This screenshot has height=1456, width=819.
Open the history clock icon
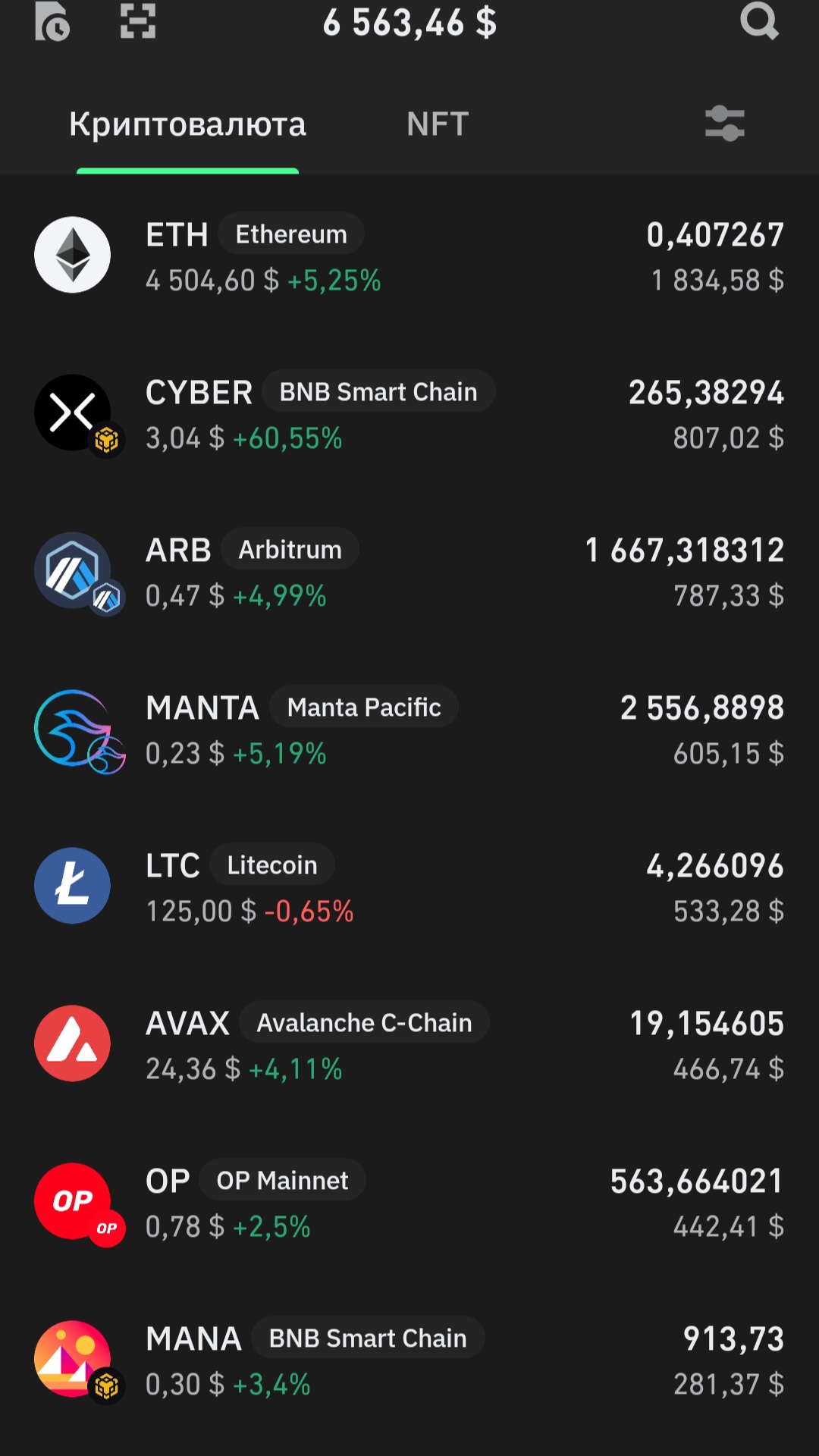tap(52, 21)
